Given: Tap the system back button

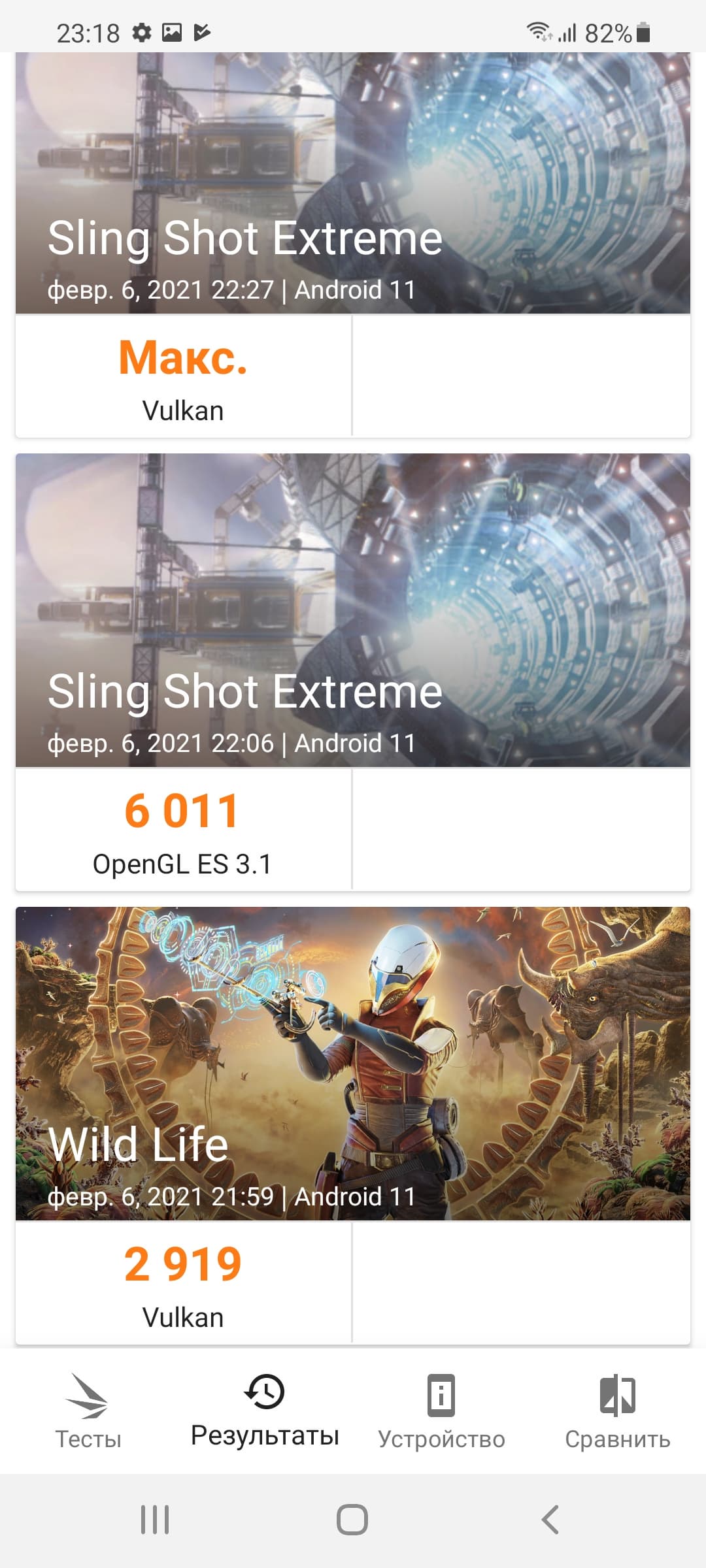Looking at the screenshot, I should (x=550, y=1520).
